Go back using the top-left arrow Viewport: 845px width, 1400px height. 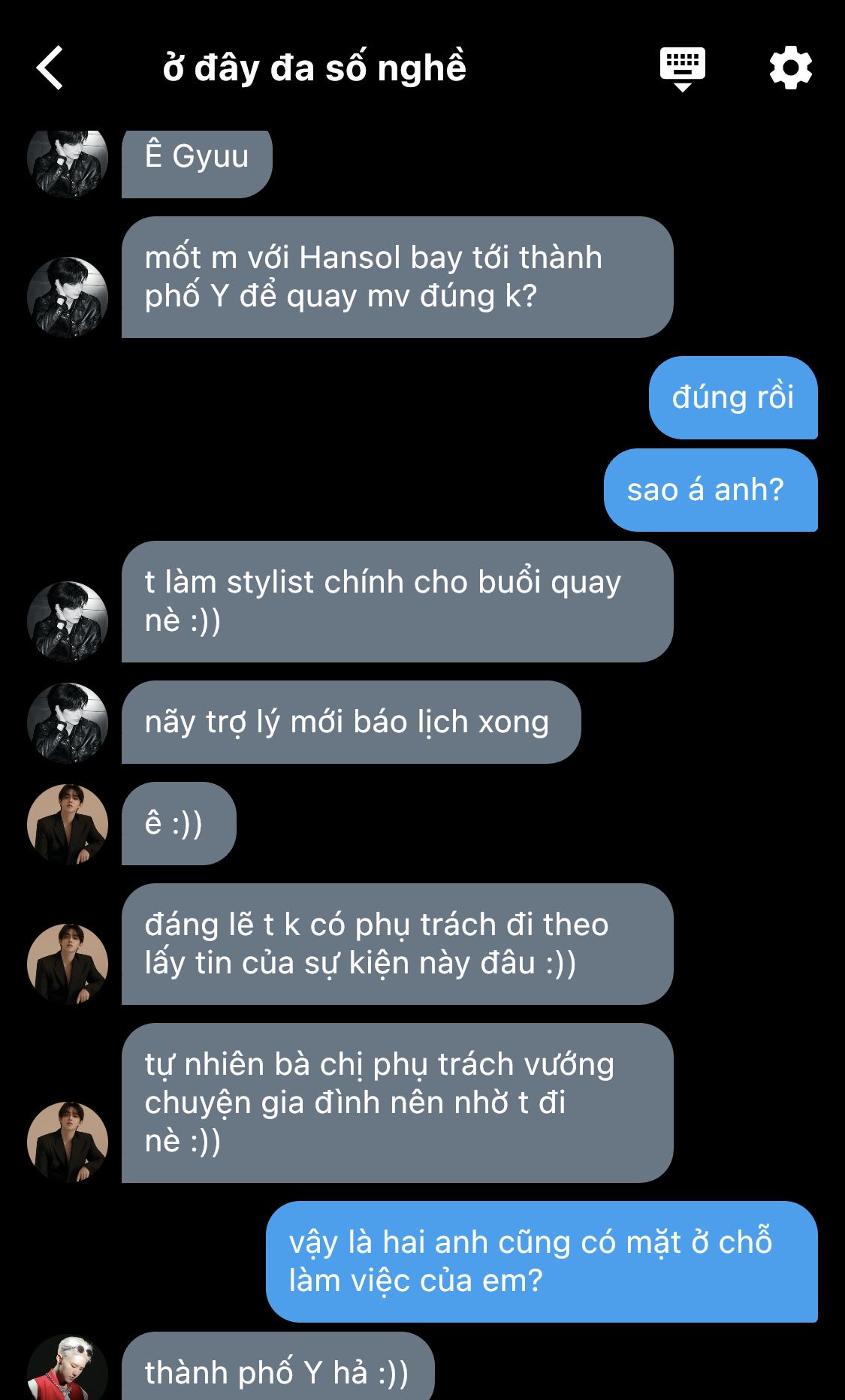point(50,68)
